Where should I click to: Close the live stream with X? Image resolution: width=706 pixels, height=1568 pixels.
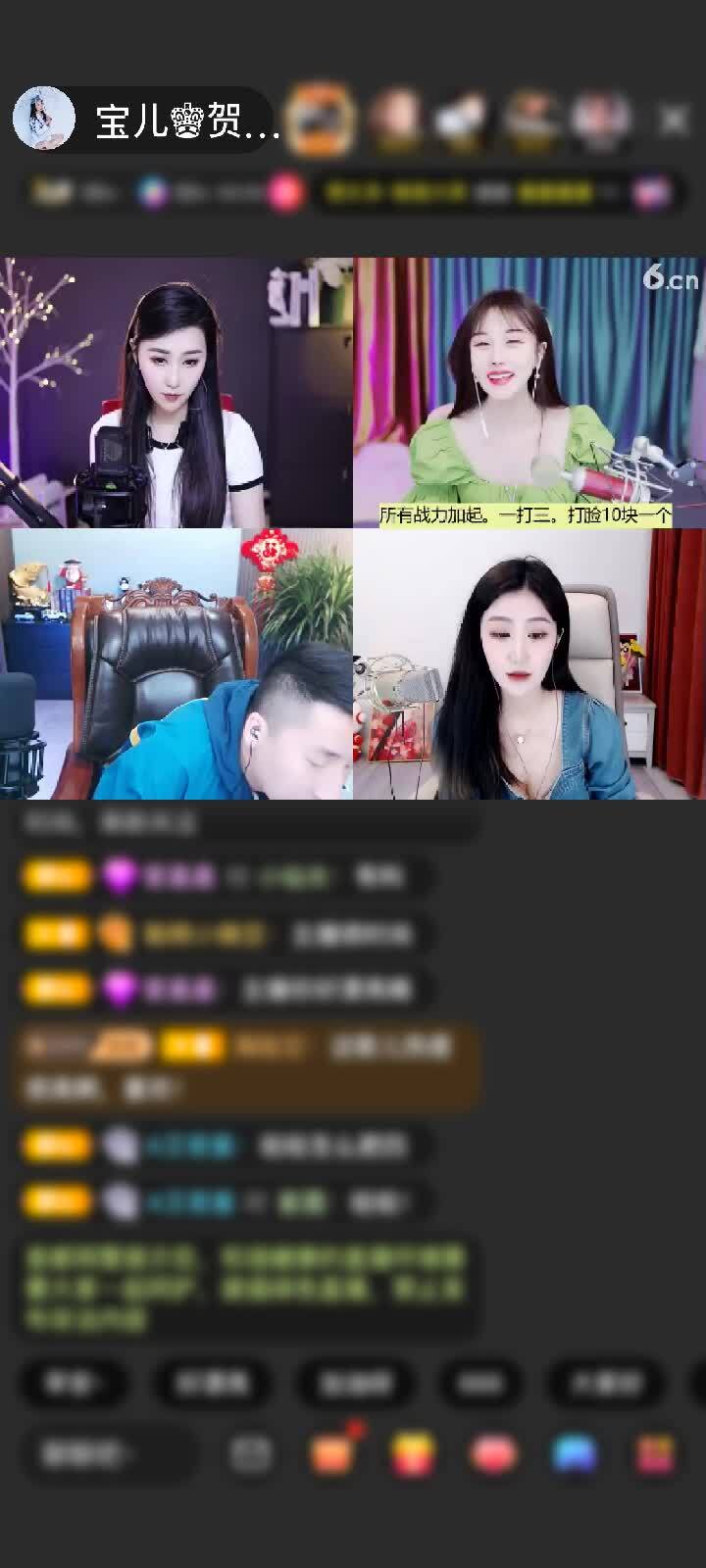click(673, 120)
